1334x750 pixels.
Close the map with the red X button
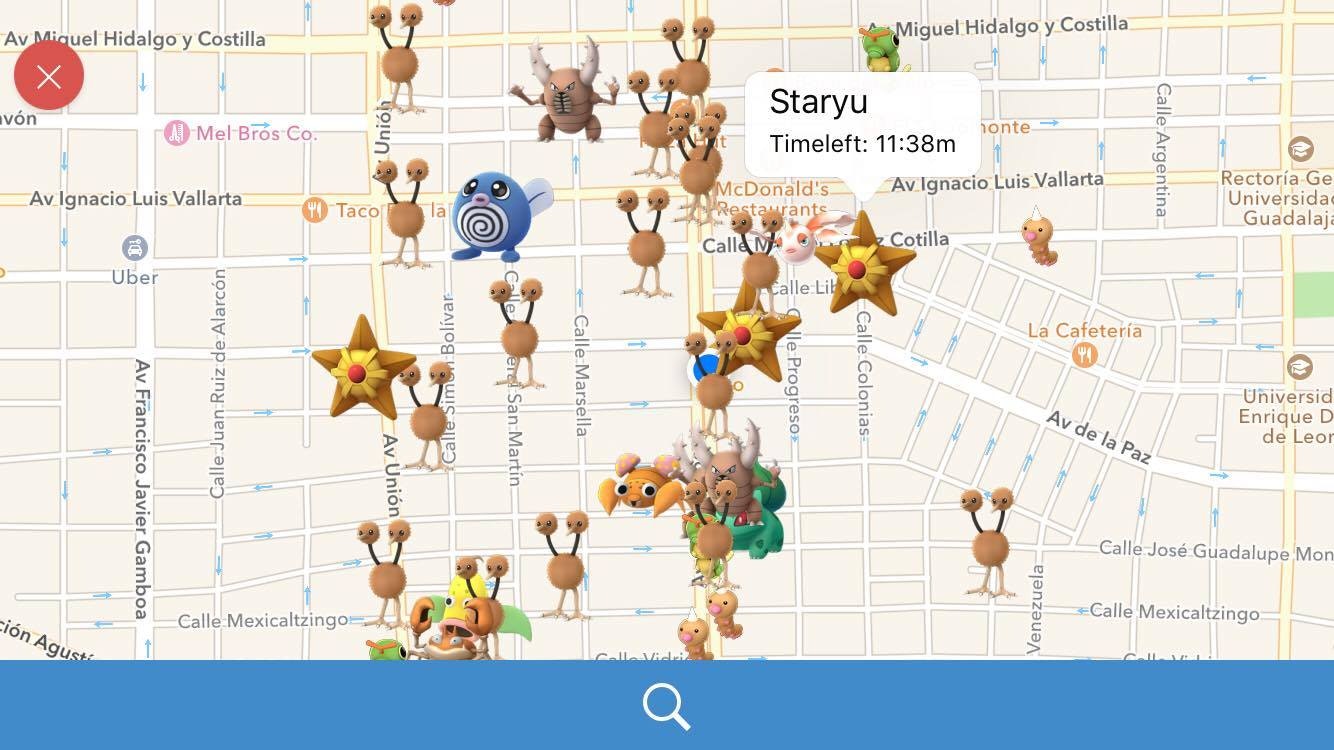click(x=49, y=75)
